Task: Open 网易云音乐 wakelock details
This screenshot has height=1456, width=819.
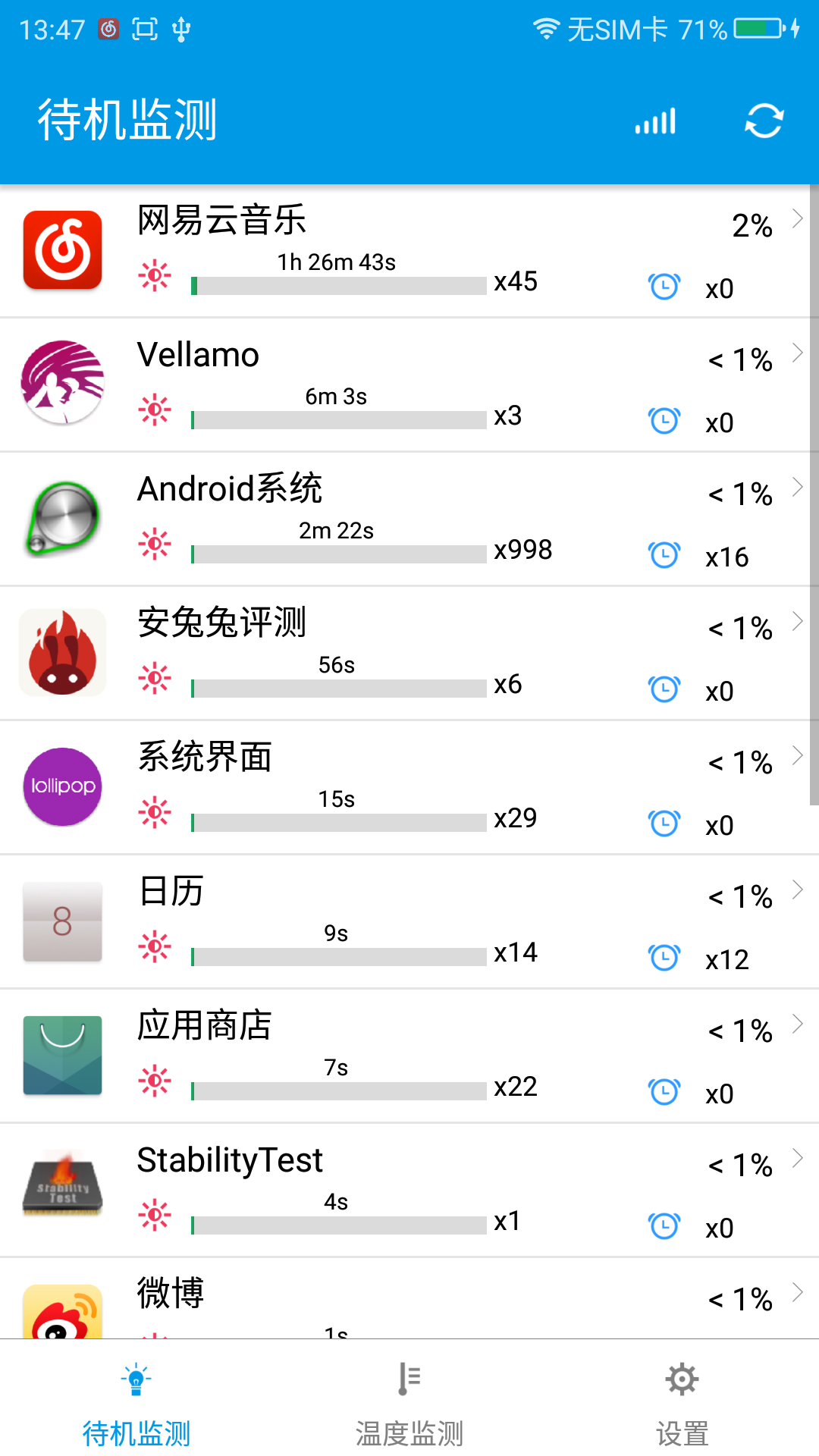Action: [409, 251]
